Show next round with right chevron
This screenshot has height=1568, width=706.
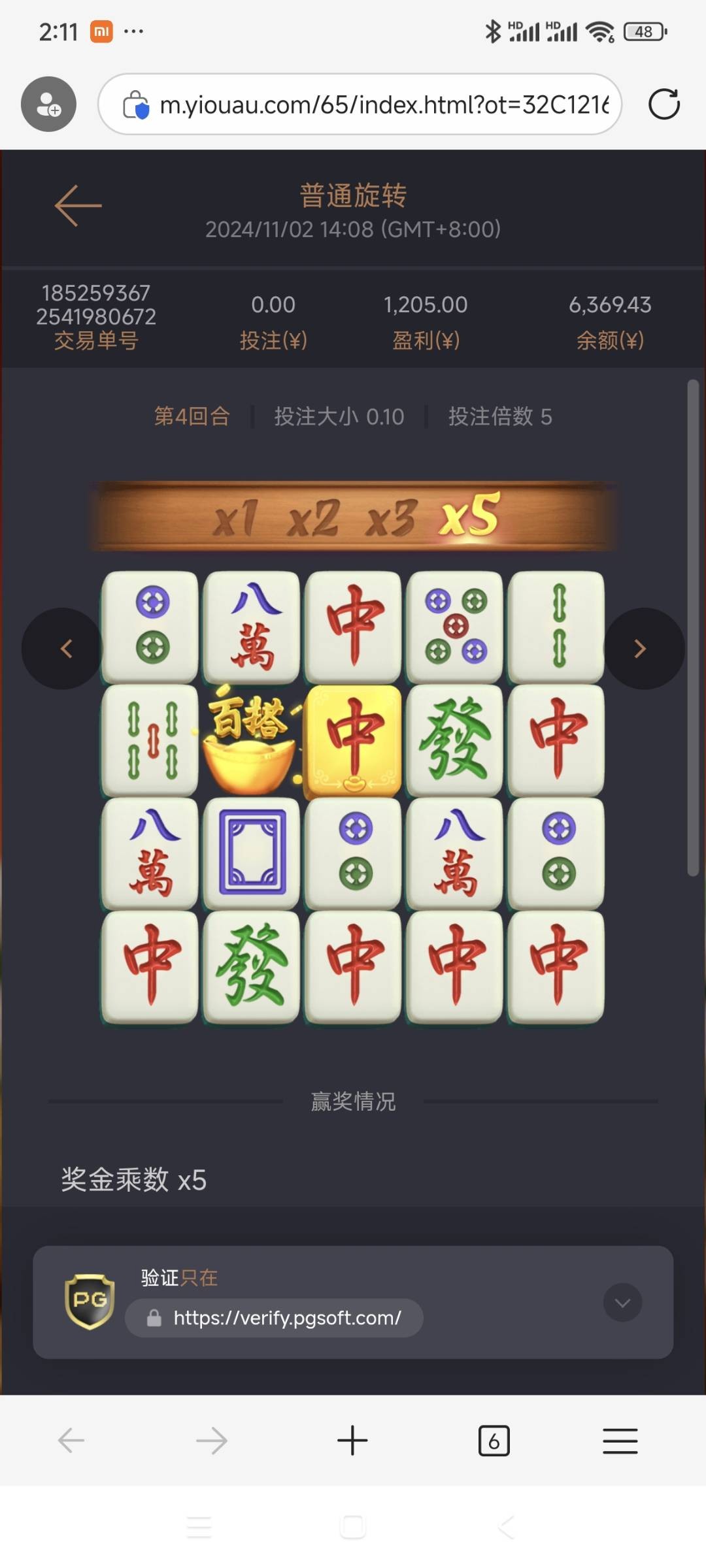642,649
